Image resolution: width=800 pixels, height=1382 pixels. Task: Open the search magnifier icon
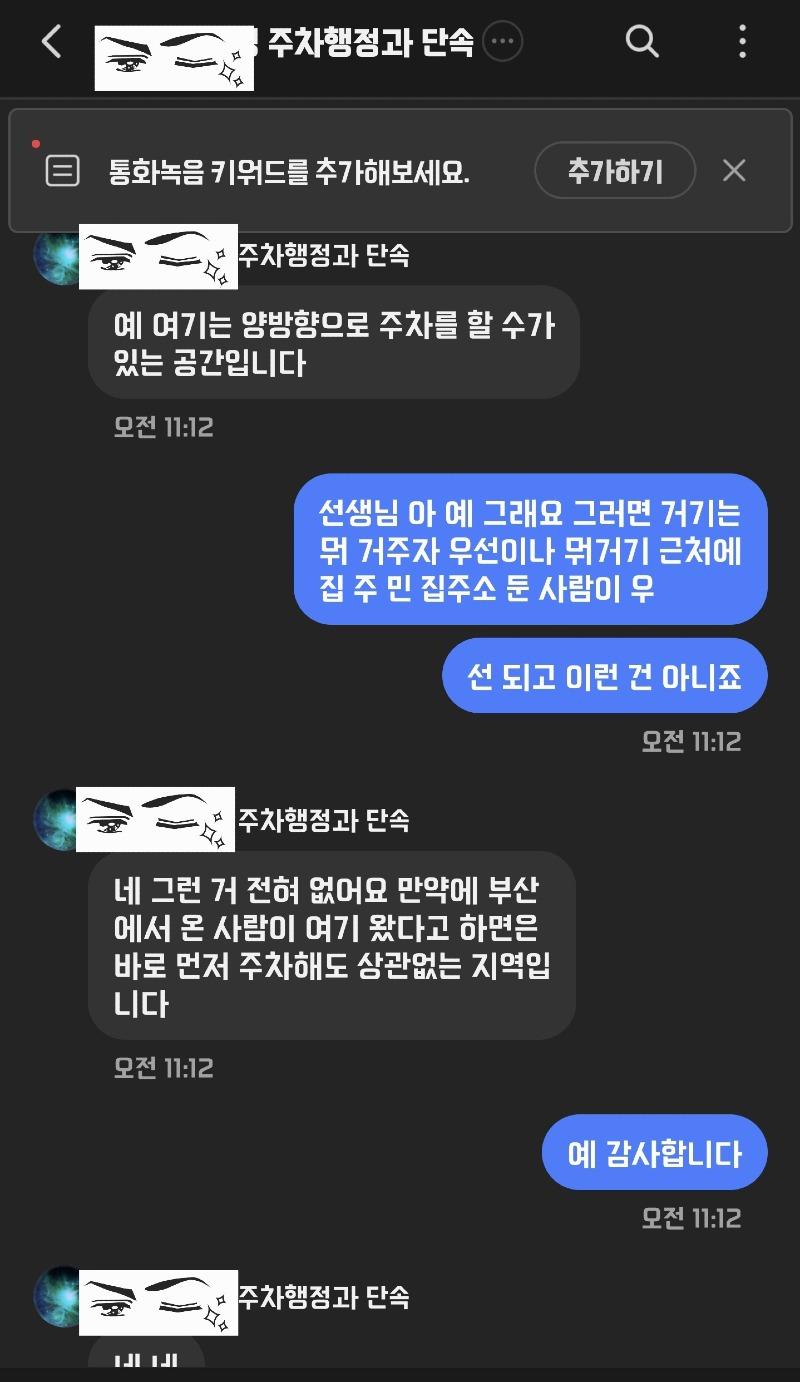point(641,42)
